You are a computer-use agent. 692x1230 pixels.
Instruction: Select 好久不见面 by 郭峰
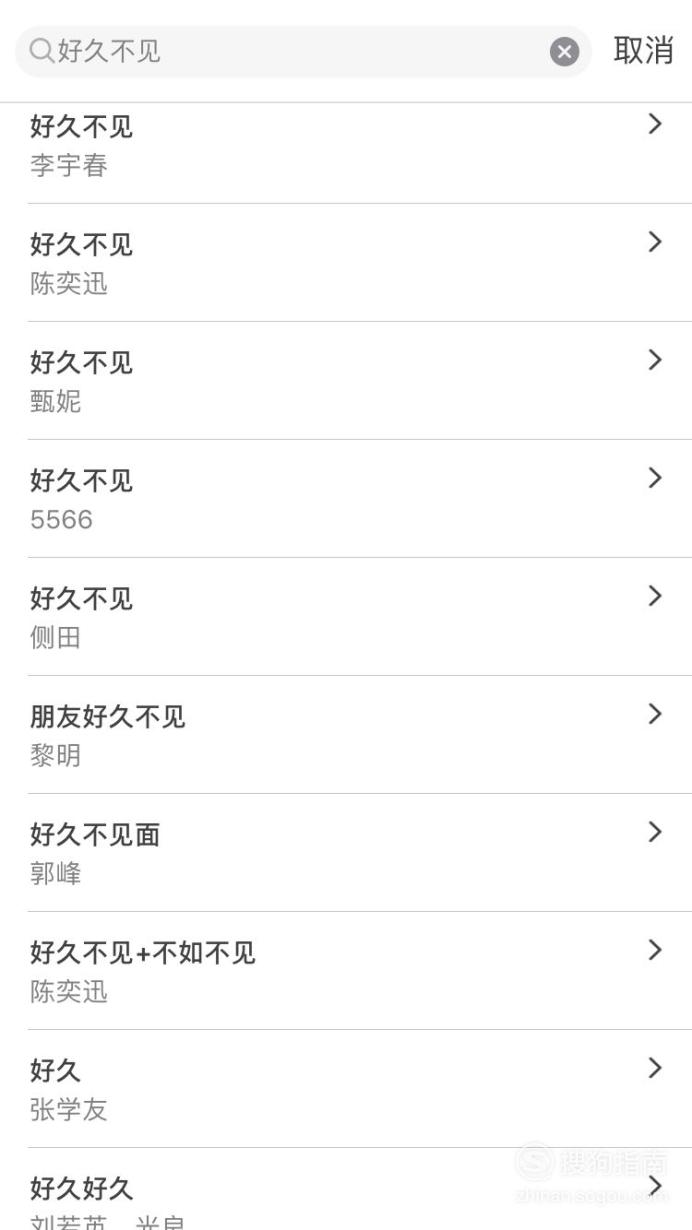coord(346,852)
